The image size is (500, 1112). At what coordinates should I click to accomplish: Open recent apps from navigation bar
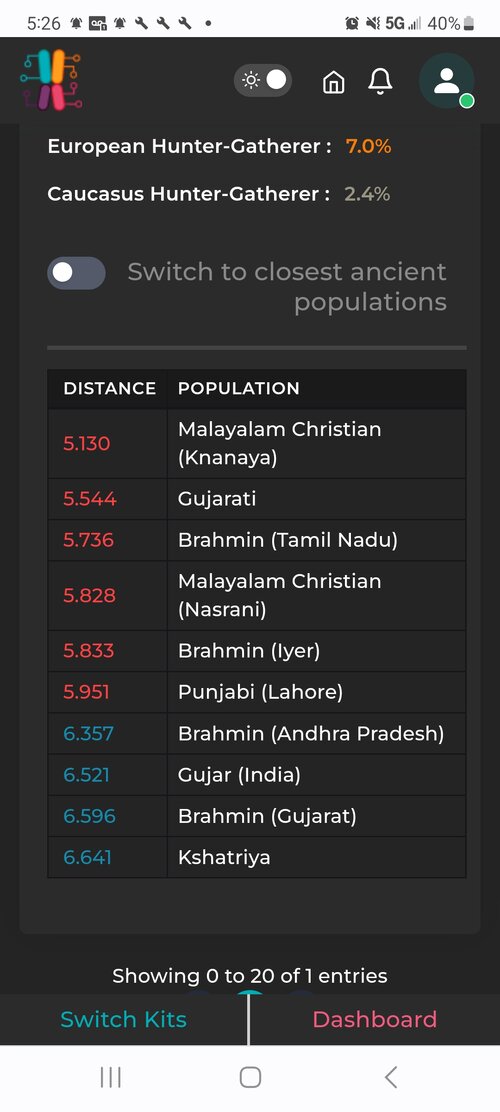[110, 1077]
